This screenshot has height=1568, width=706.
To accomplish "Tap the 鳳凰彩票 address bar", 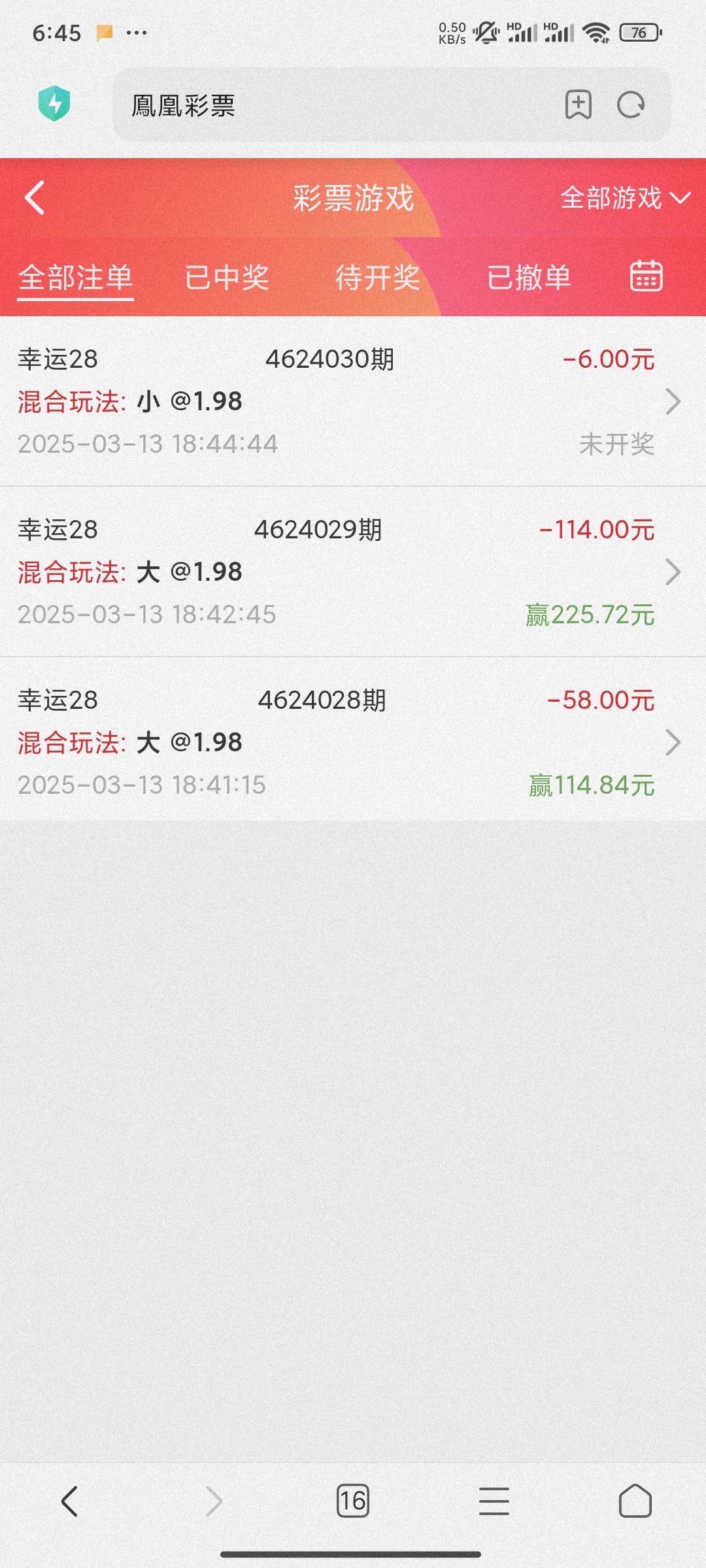I will 327,105.
